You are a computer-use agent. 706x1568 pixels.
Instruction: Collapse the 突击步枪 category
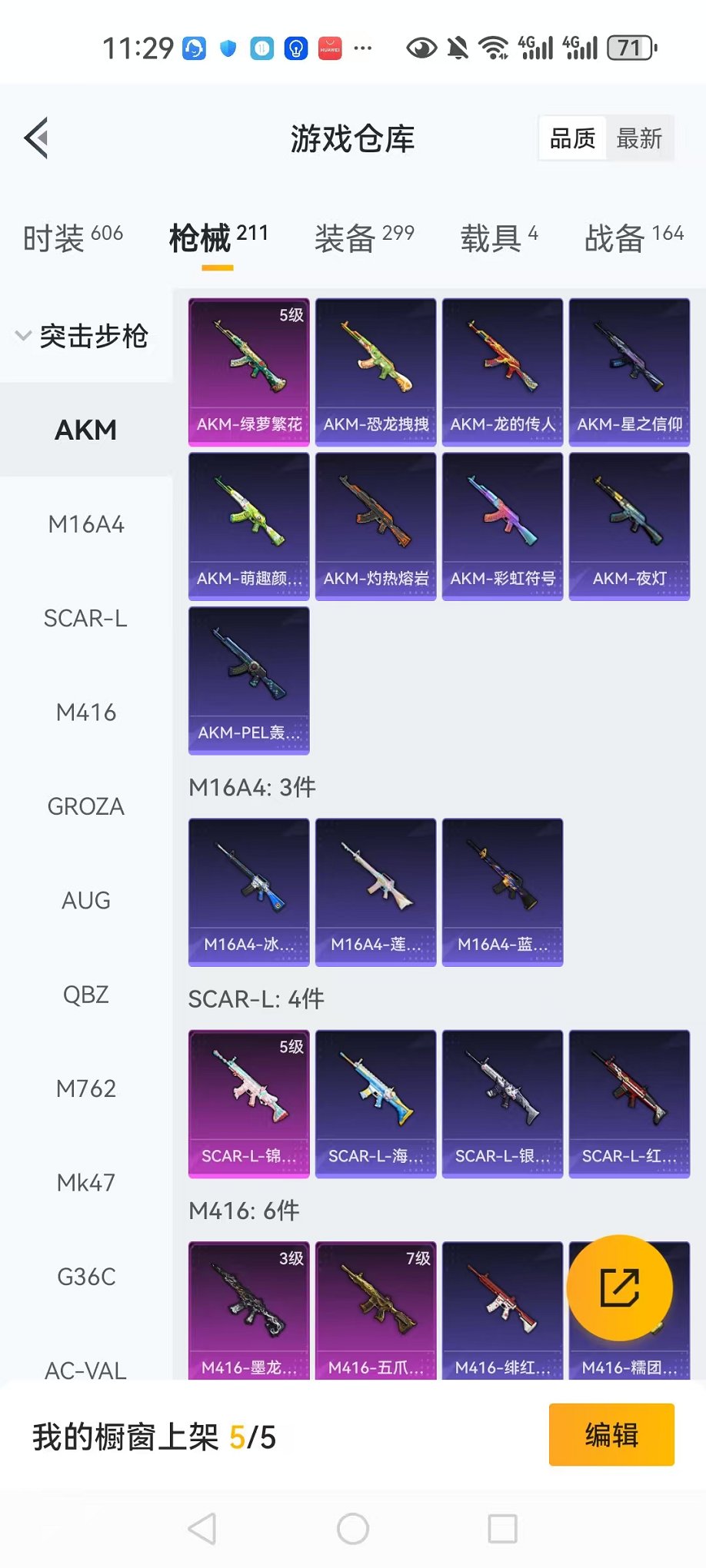coord(81,336)
